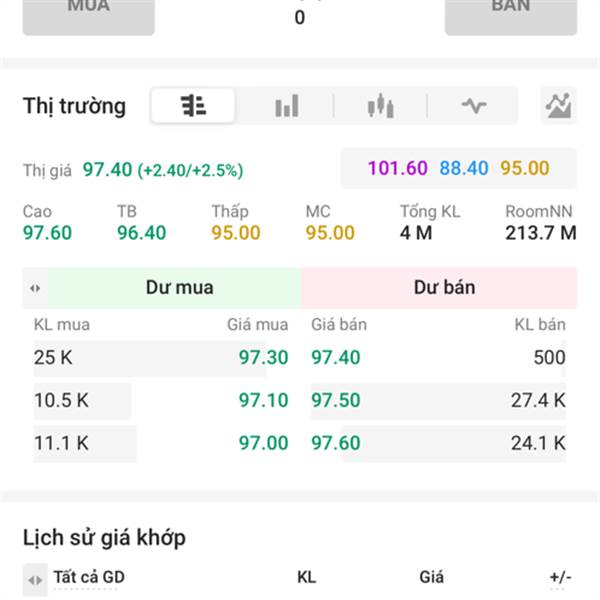600x600 pixels.
Task: Select sell price 97.40
Action: tap(336, 357)
